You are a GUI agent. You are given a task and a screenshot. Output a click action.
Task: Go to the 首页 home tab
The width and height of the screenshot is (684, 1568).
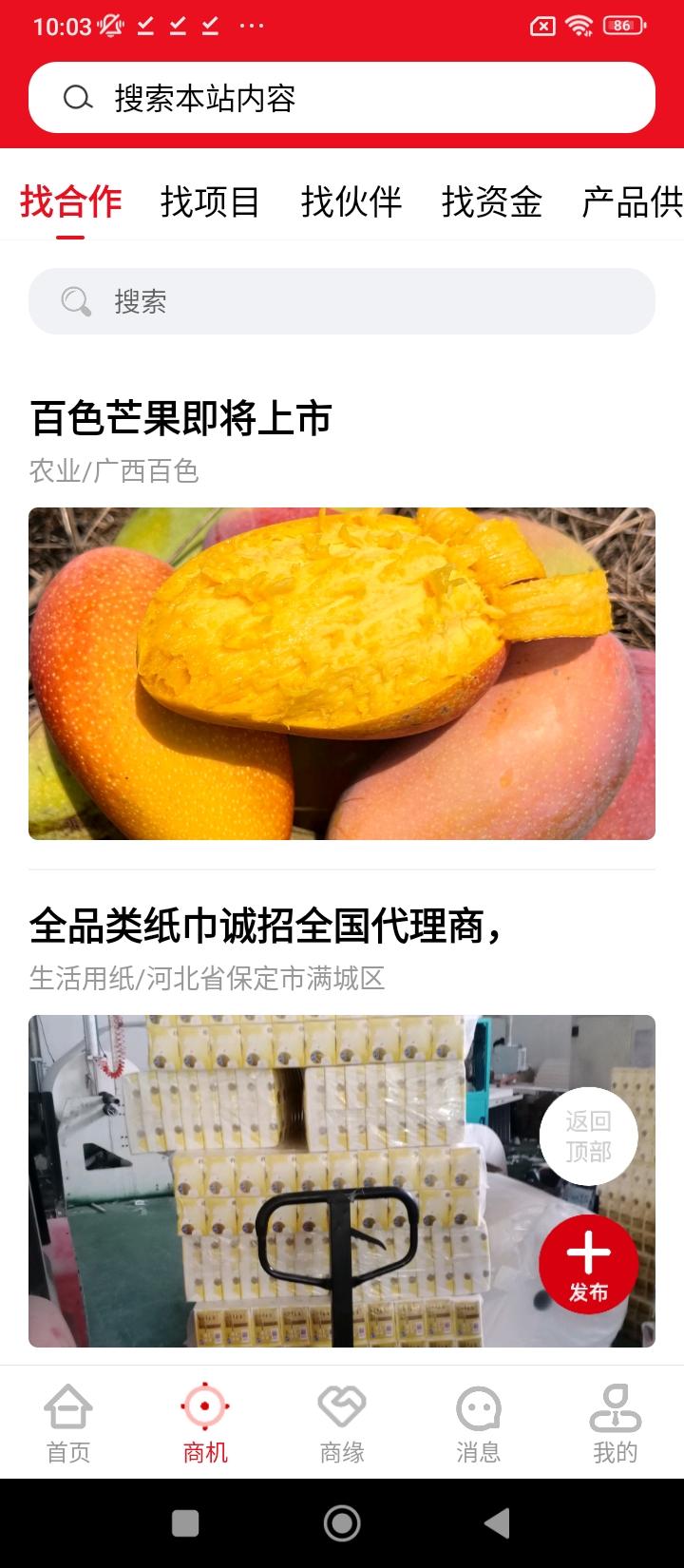click(x=68, y=1423)
